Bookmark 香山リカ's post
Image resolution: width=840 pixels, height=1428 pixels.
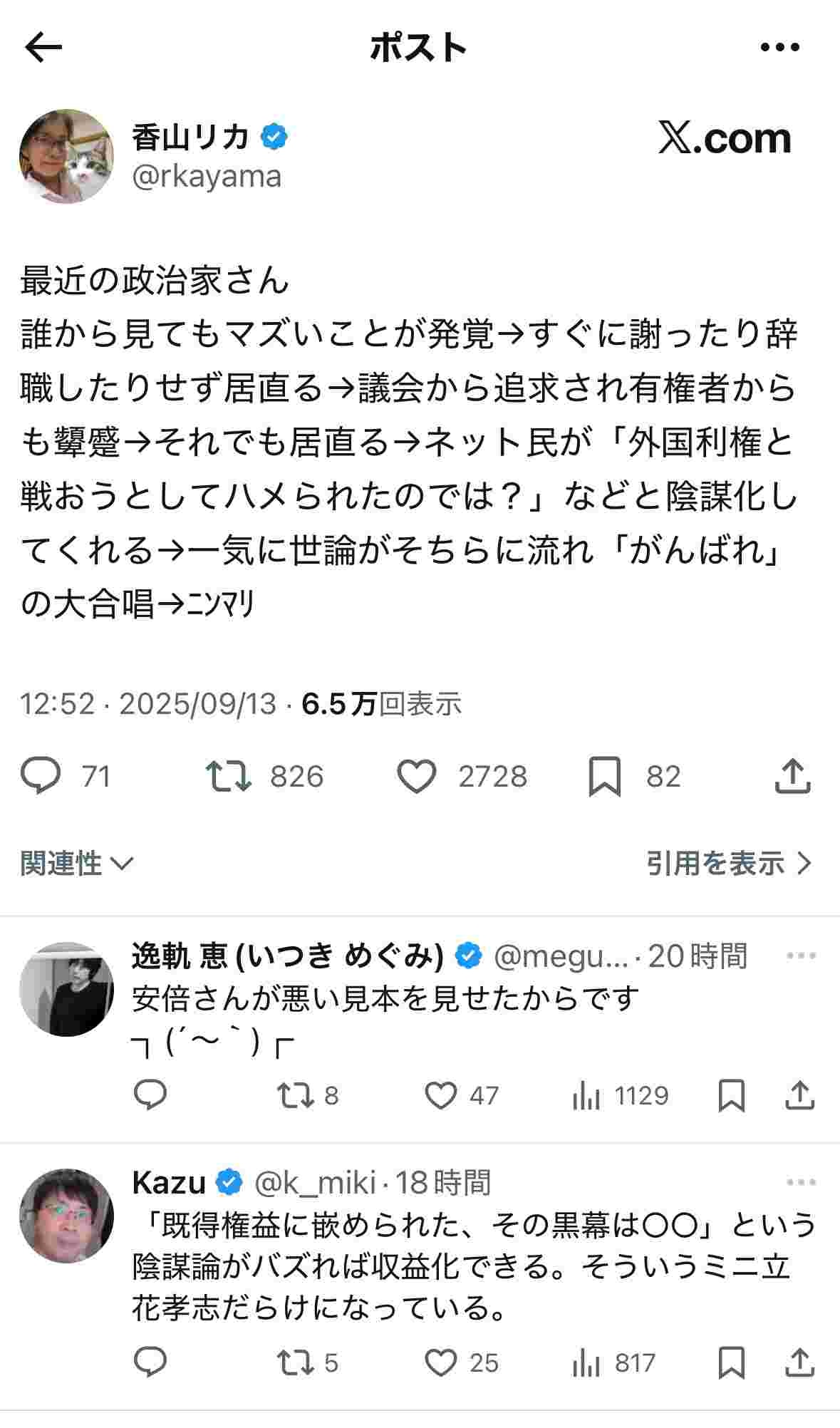(x=604, y=777)
